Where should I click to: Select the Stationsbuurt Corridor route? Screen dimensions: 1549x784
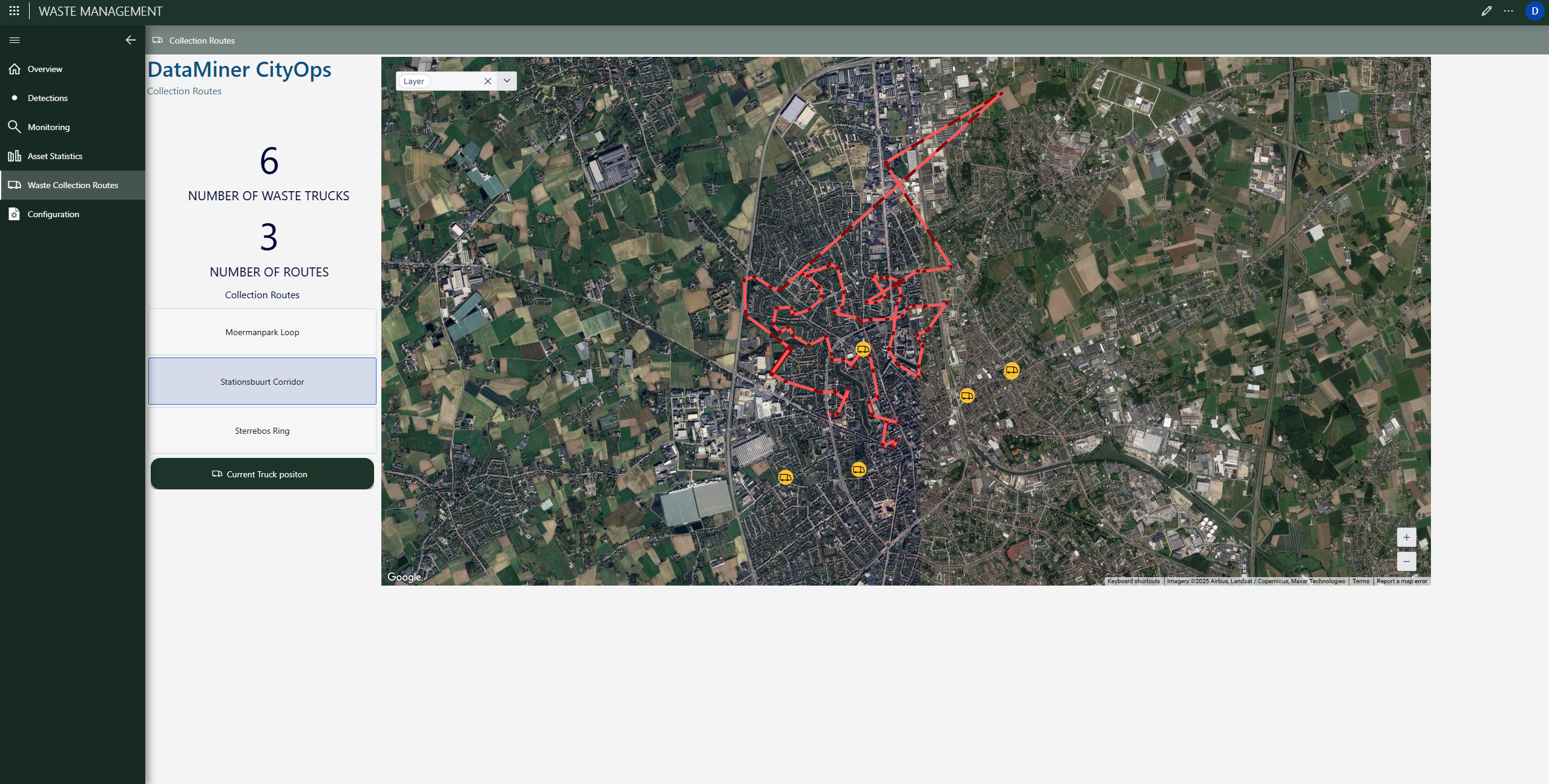(262, 382)
